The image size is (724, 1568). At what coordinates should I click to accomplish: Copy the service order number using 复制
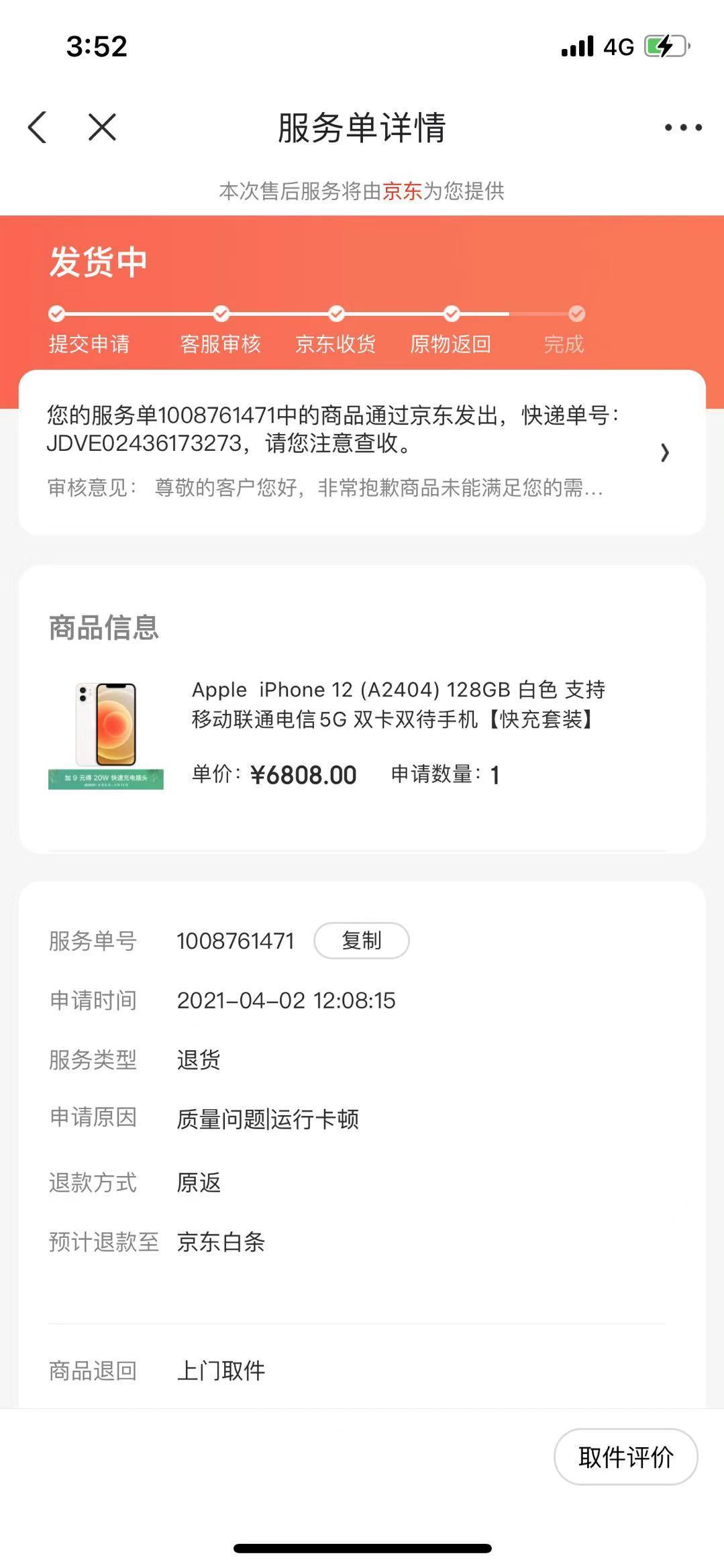pos(361,941)
